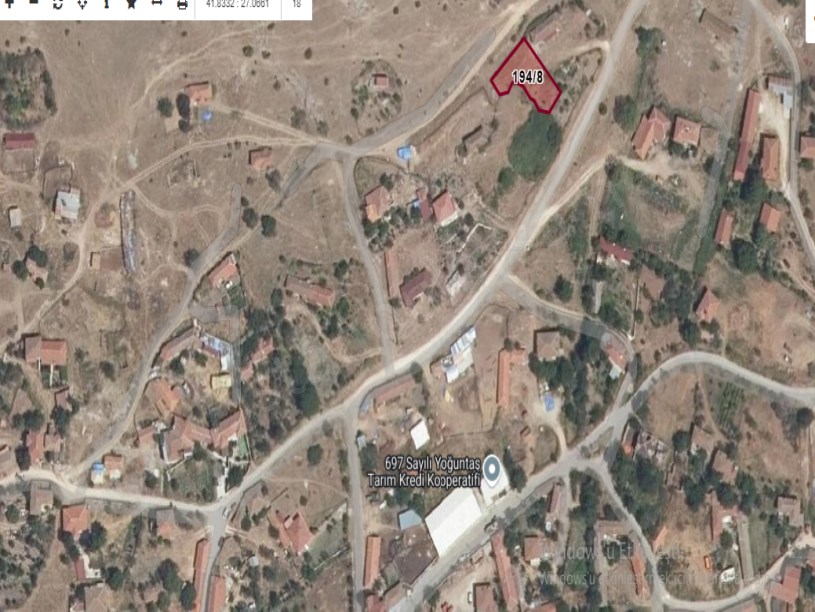Viewport: 815px width, 612px height.
Task: Tap the star icon in the toolbar
Action: (x=131, y=4)
